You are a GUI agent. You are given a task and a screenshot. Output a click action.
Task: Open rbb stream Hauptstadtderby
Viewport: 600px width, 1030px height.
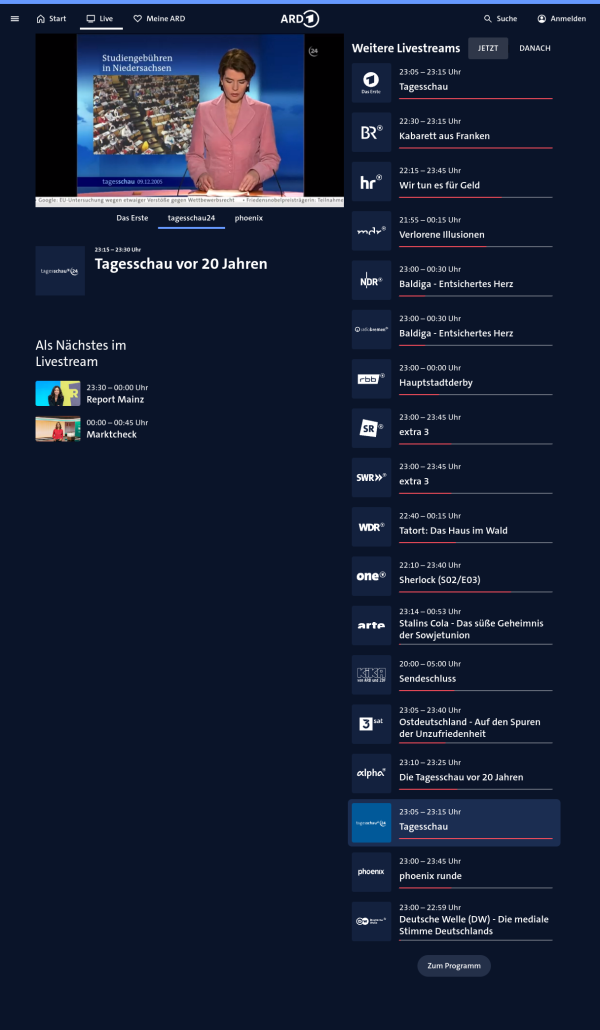coord(436,382)
